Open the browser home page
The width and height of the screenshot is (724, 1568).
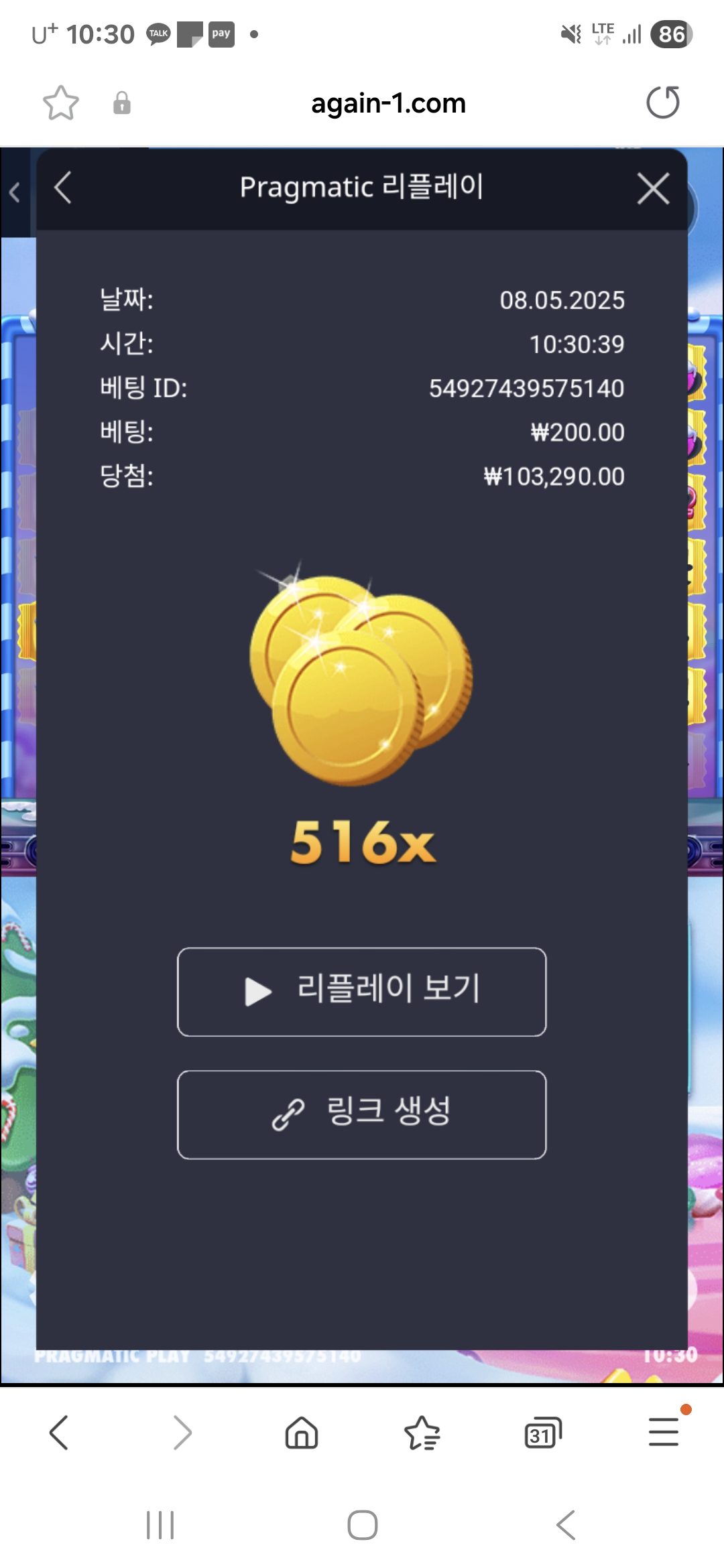point(302,1433)
